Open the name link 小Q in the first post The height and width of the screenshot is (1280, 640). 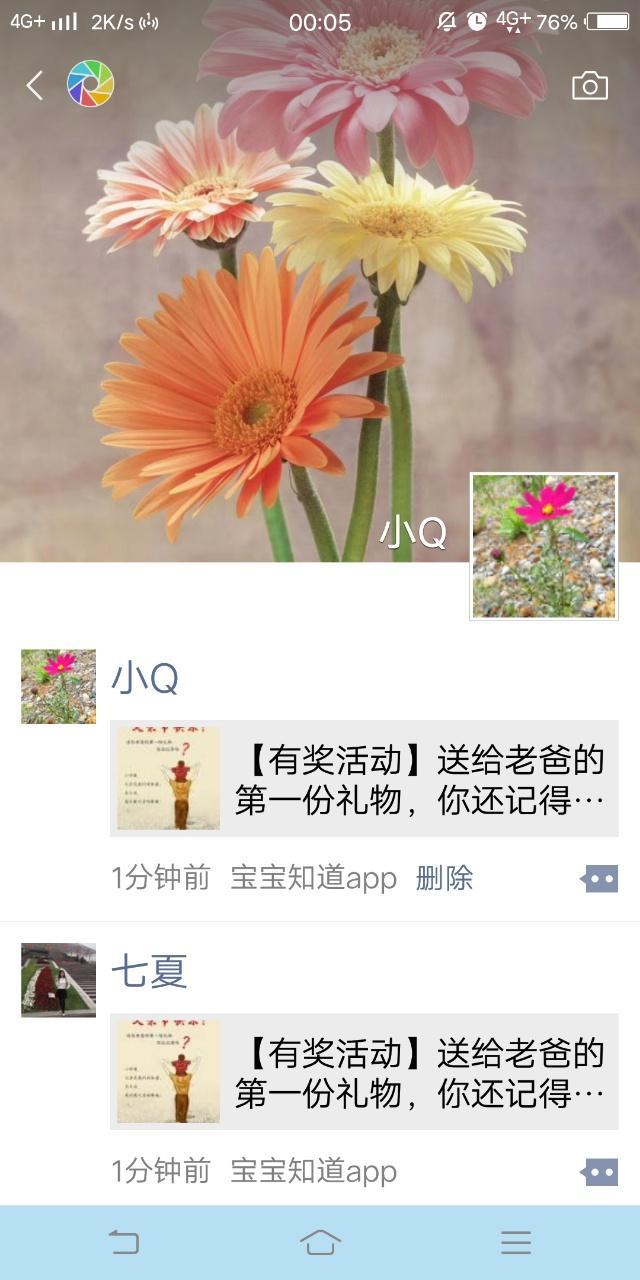[x=145, y=679]
